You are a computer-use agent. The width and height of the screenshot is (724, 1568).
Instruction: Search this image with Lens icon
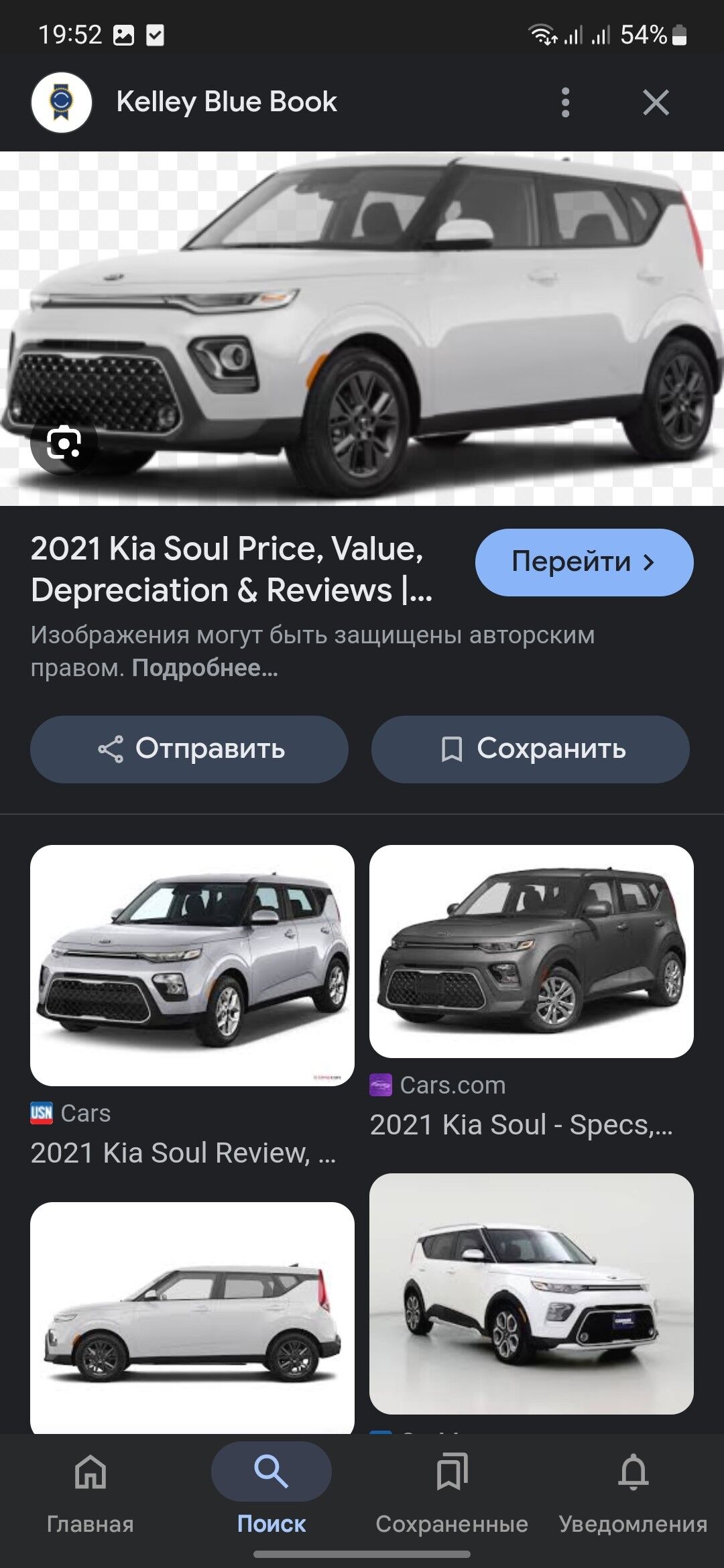[64, 443]
